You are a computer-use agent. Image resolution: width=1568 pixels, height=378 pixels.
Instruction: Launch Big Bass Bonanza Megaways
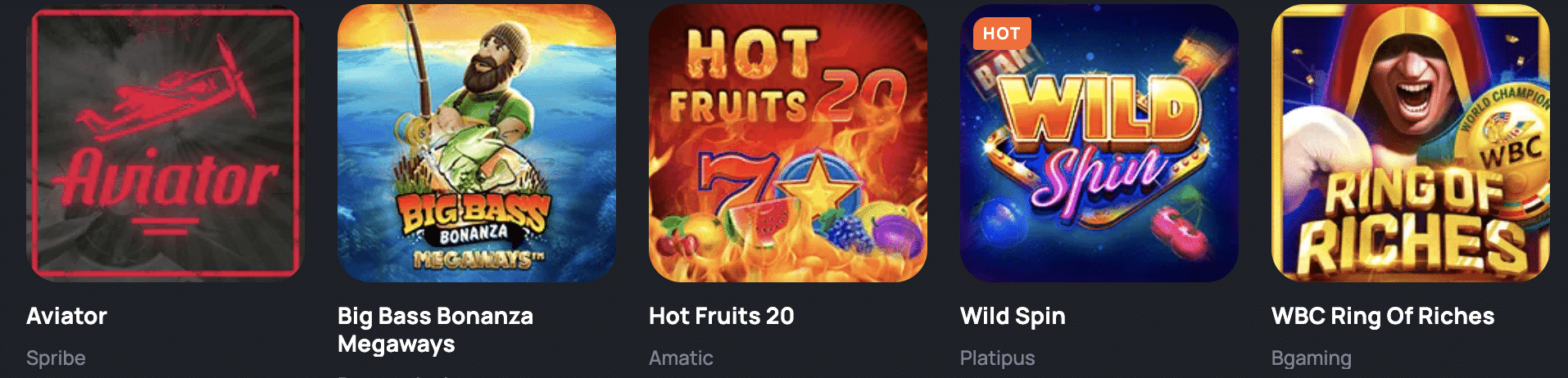(x=476, y=144)
